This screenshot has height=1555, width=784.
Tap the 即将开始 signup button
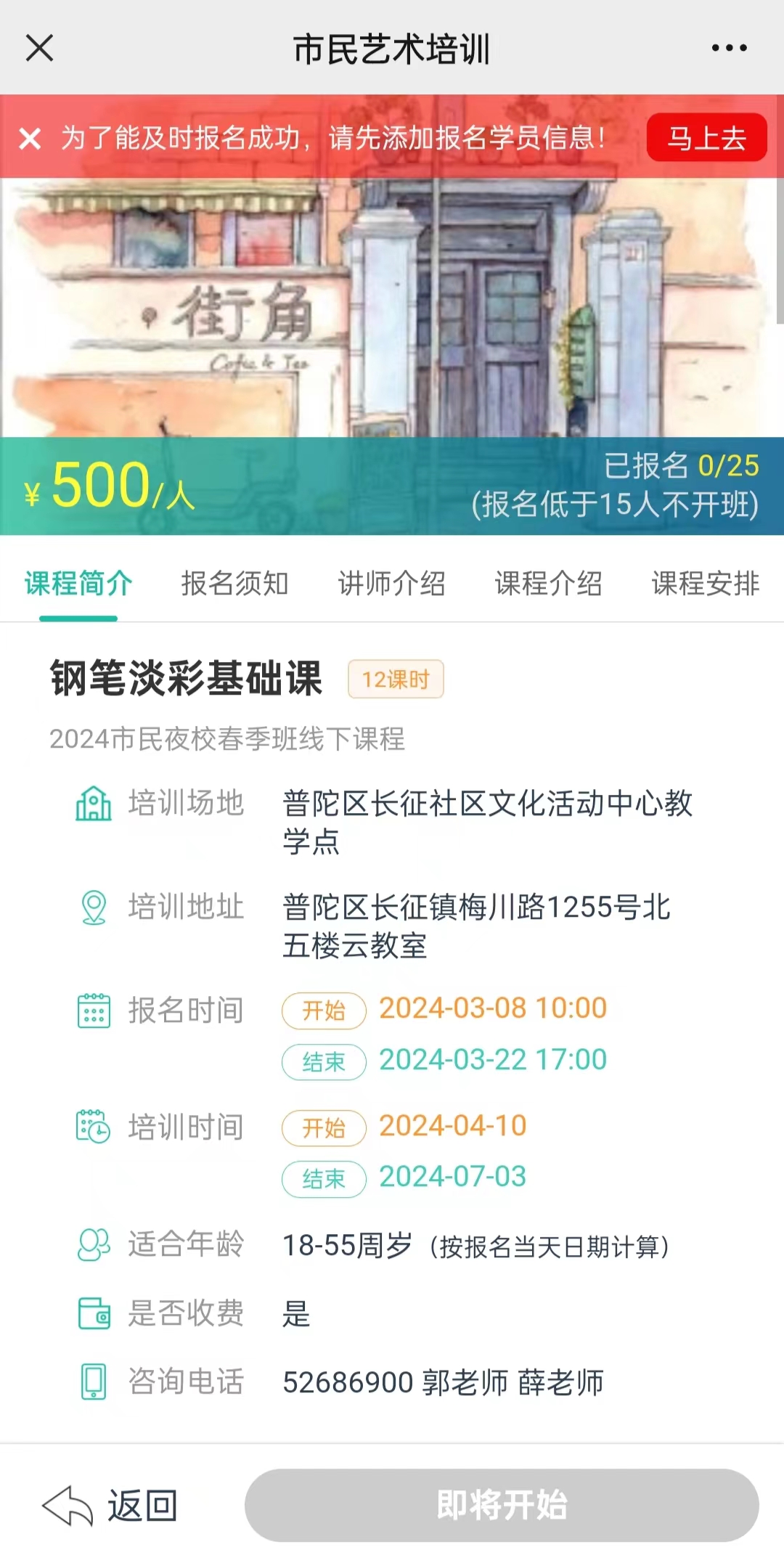pos(502,1506)
